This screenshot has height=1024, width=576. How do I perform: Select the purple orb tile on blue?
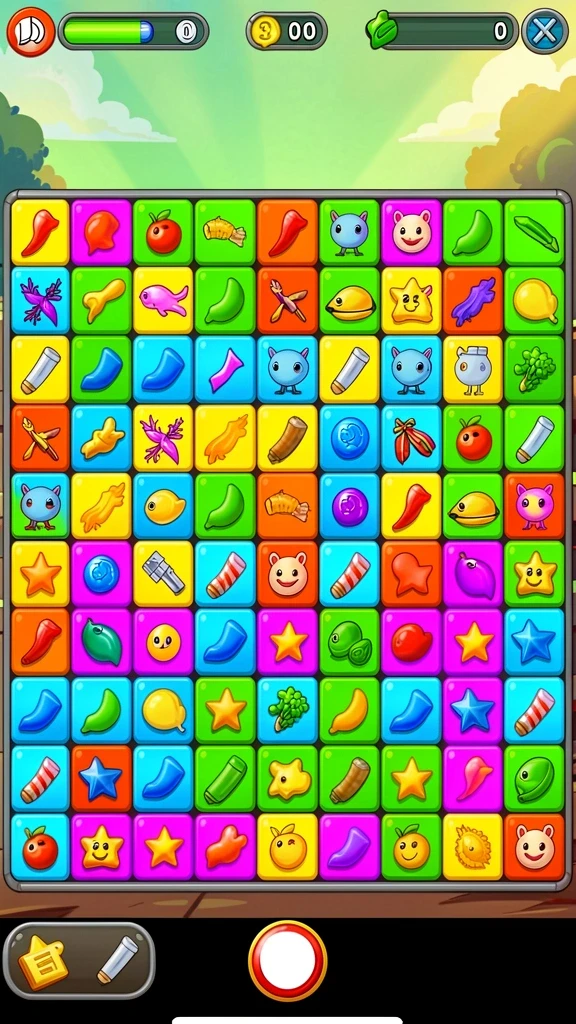click(x=349, y=505)
